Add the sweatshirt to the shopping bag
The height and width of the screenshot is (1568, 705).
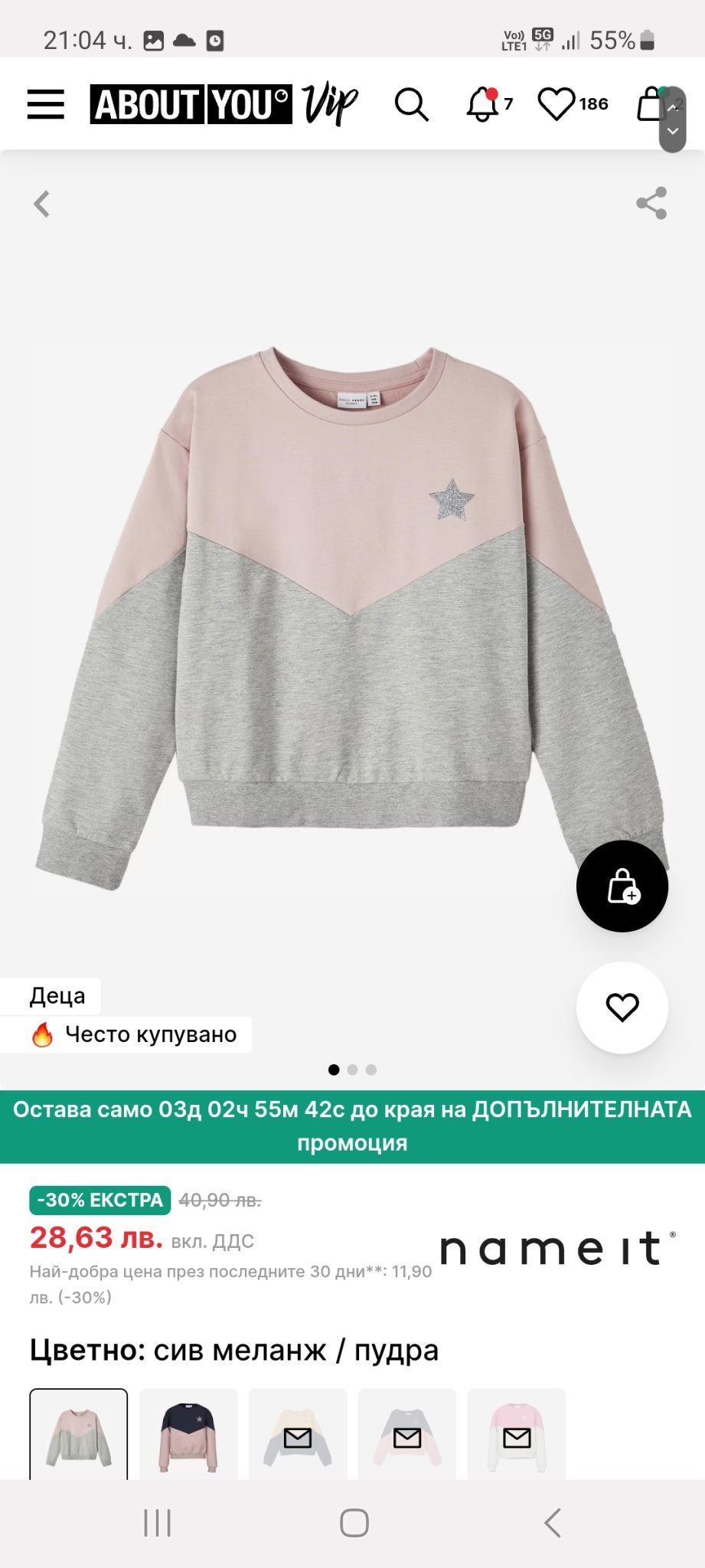pos(622,886)
